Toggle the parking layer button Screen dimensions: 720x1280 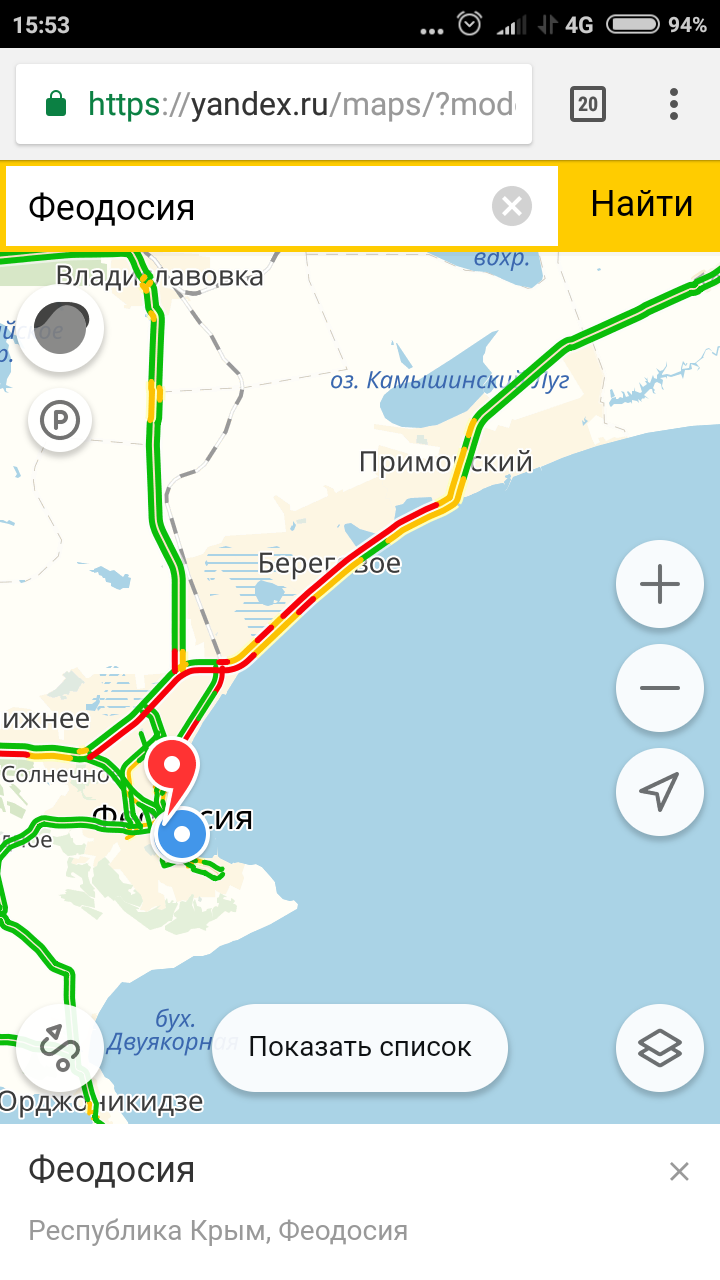60,421
